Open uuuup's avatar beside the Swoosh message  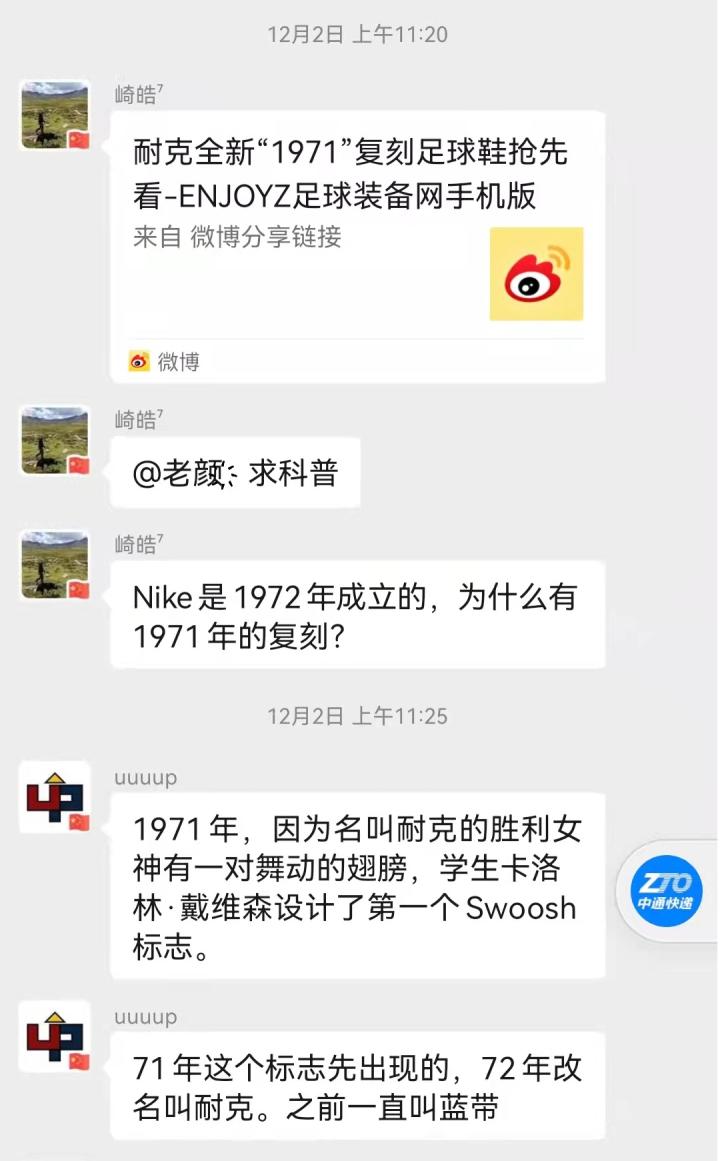(x=55, y=797)
